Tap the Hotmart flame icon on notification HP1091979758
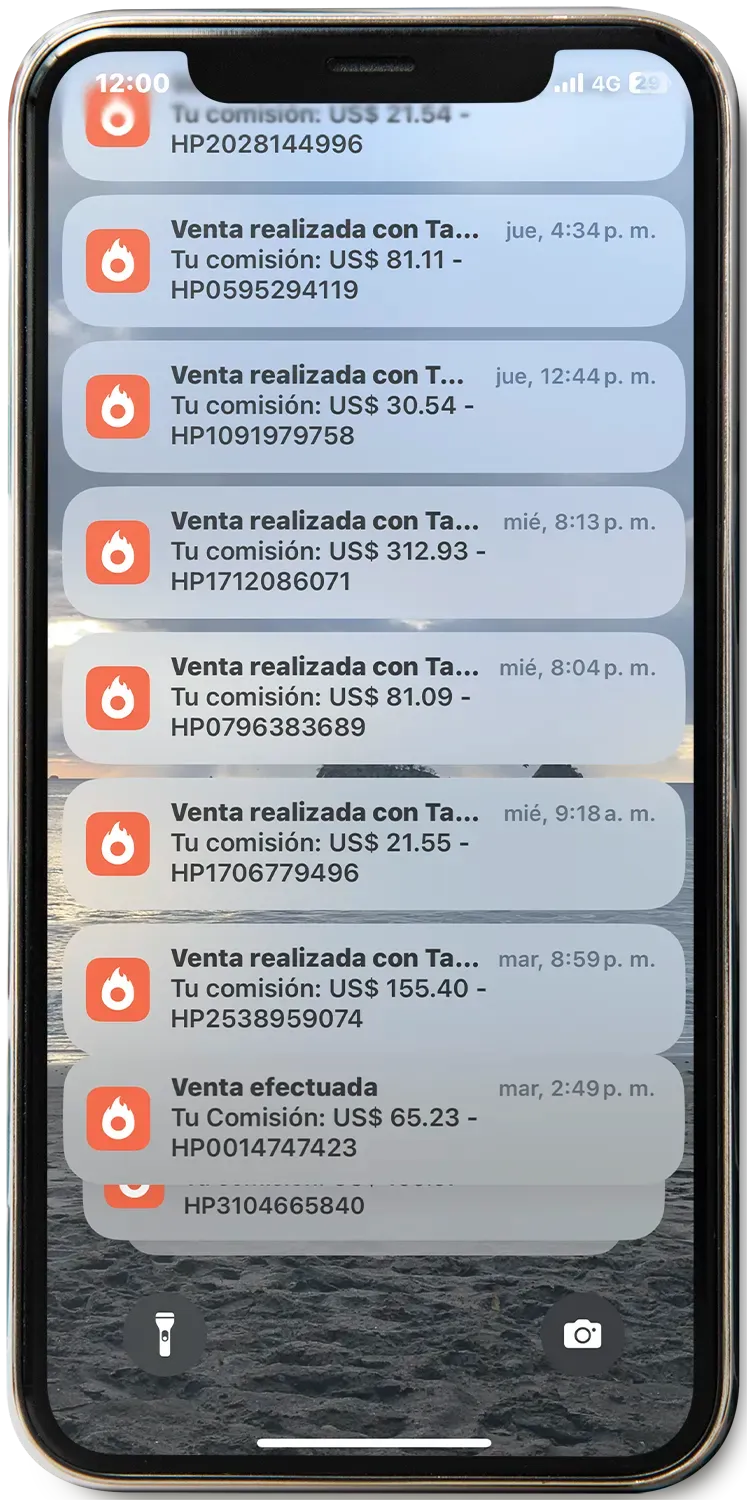Image resolution: width=747 pixels, height=1500 pixels. pyautogui.click(x=120, y=406)
